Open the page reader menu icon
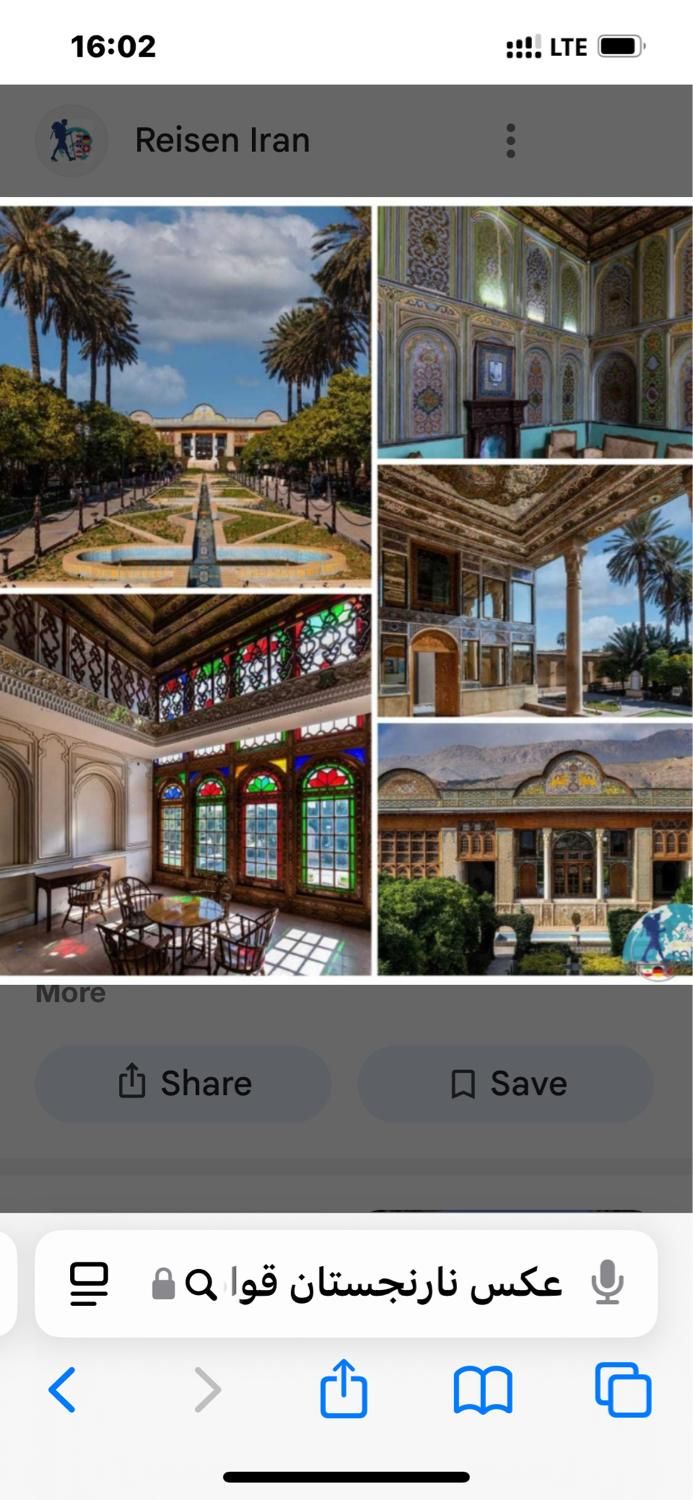 [x=89, y=1283]
